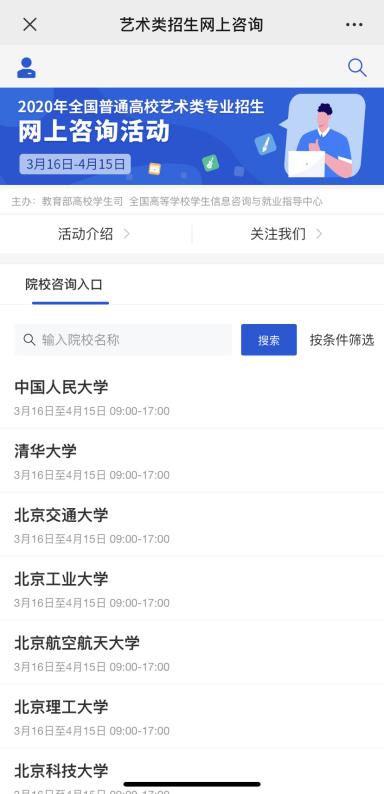This screenshot has height=794, width=384.
Task: Open 关注我们
Action: pyautogui.click(x=286, y=234)
